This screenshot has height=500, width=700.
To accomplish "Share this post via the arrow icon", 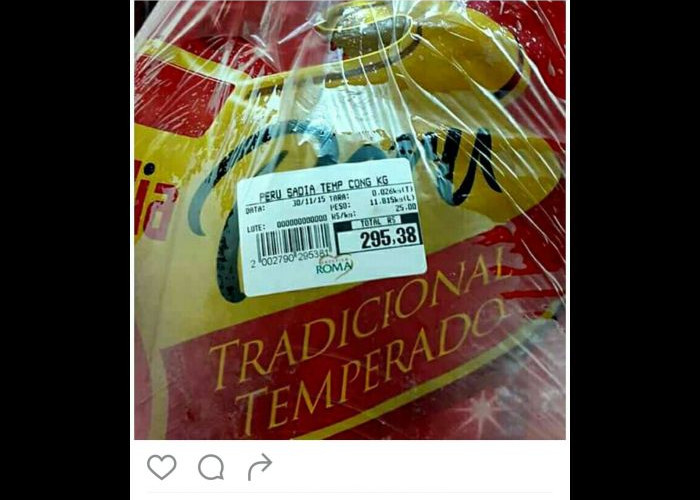I will [260, 466].
